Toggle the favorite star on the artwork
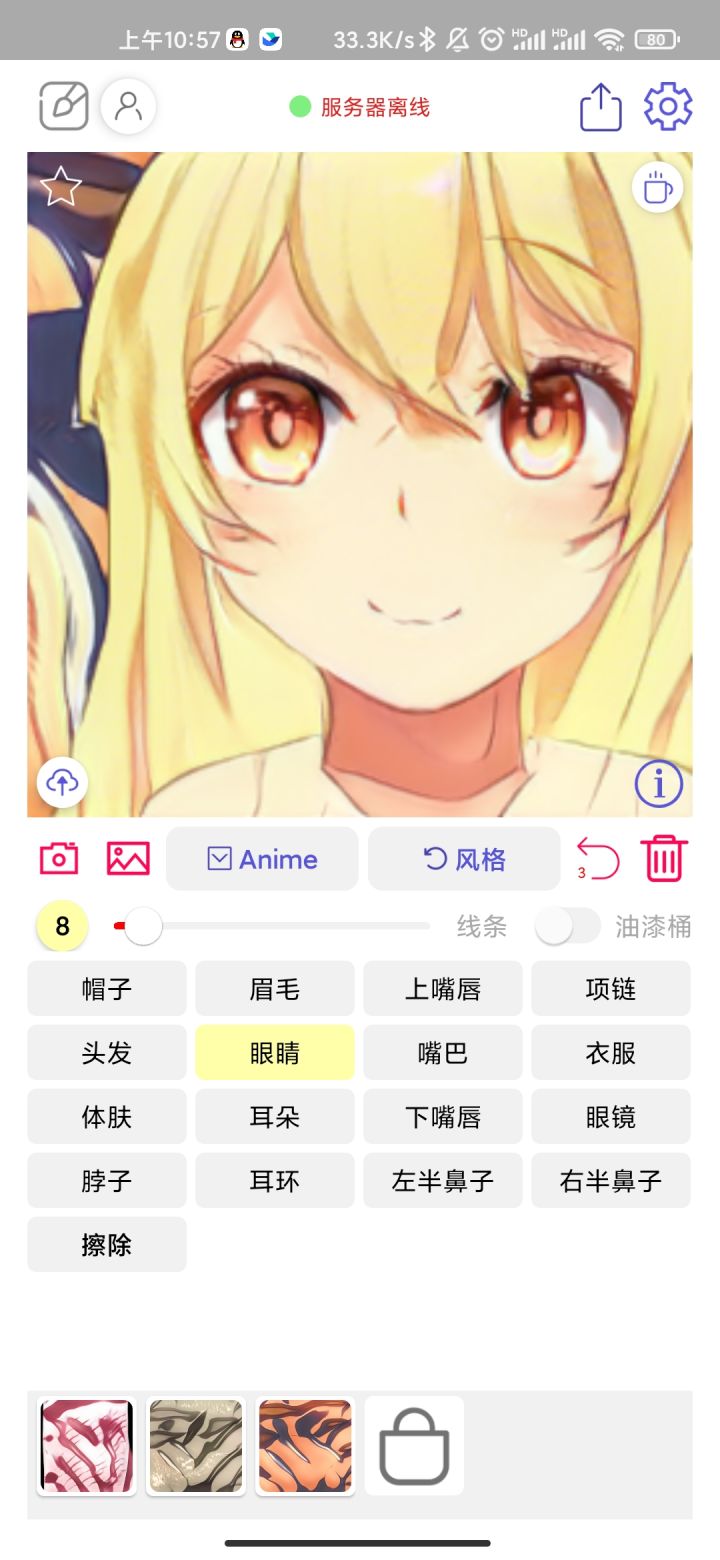 tap(61, 186)
